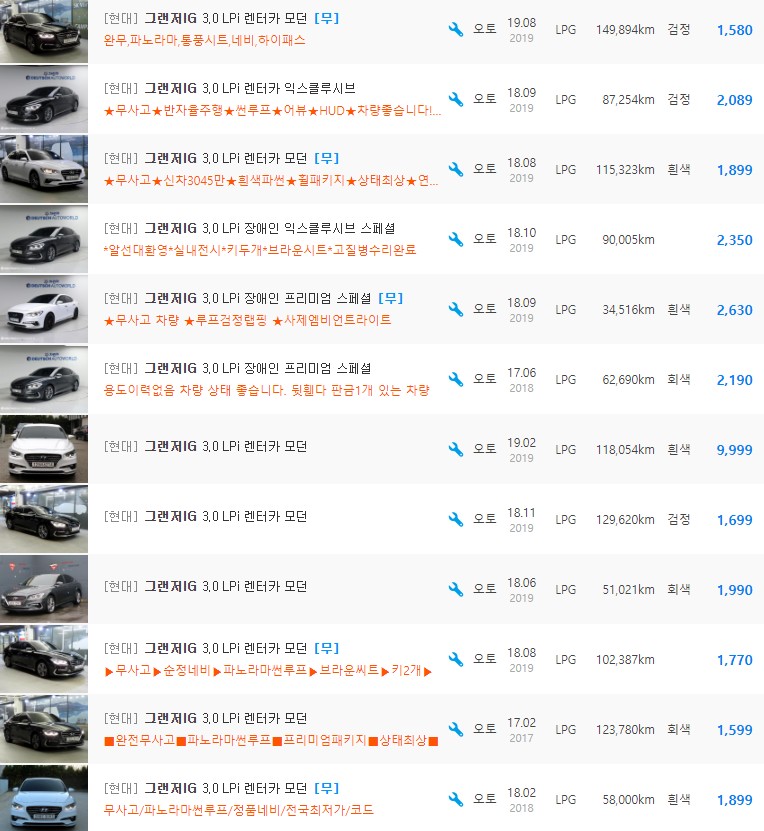764x831 pixels.
Task: Click the wrench icon on the 115,323km white Grandeur
Action: pyautogui.click(x=458, y=168)
